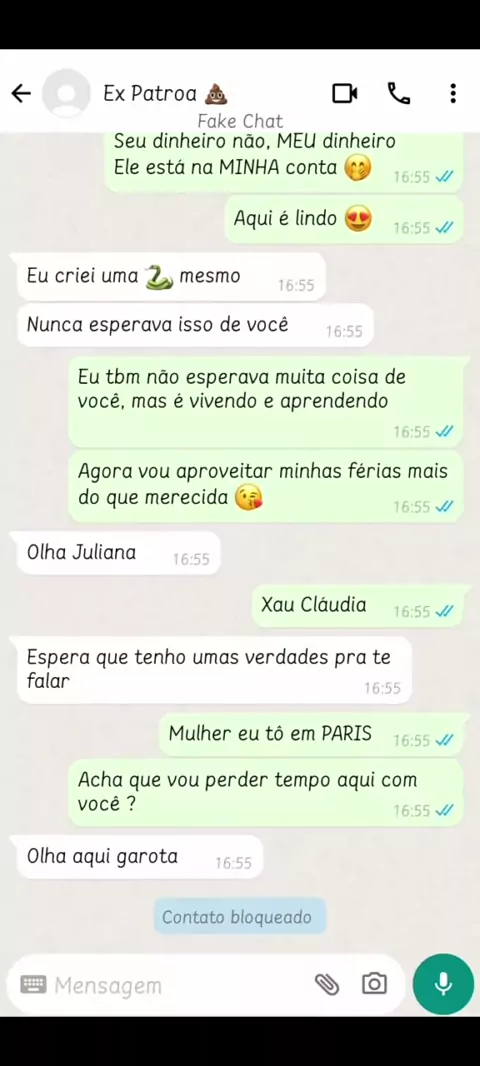Image resolution: width=480 pixels, height=1066 pixels.
Task: Open the three-dot overflow menu
Action: tap(453, 94)
